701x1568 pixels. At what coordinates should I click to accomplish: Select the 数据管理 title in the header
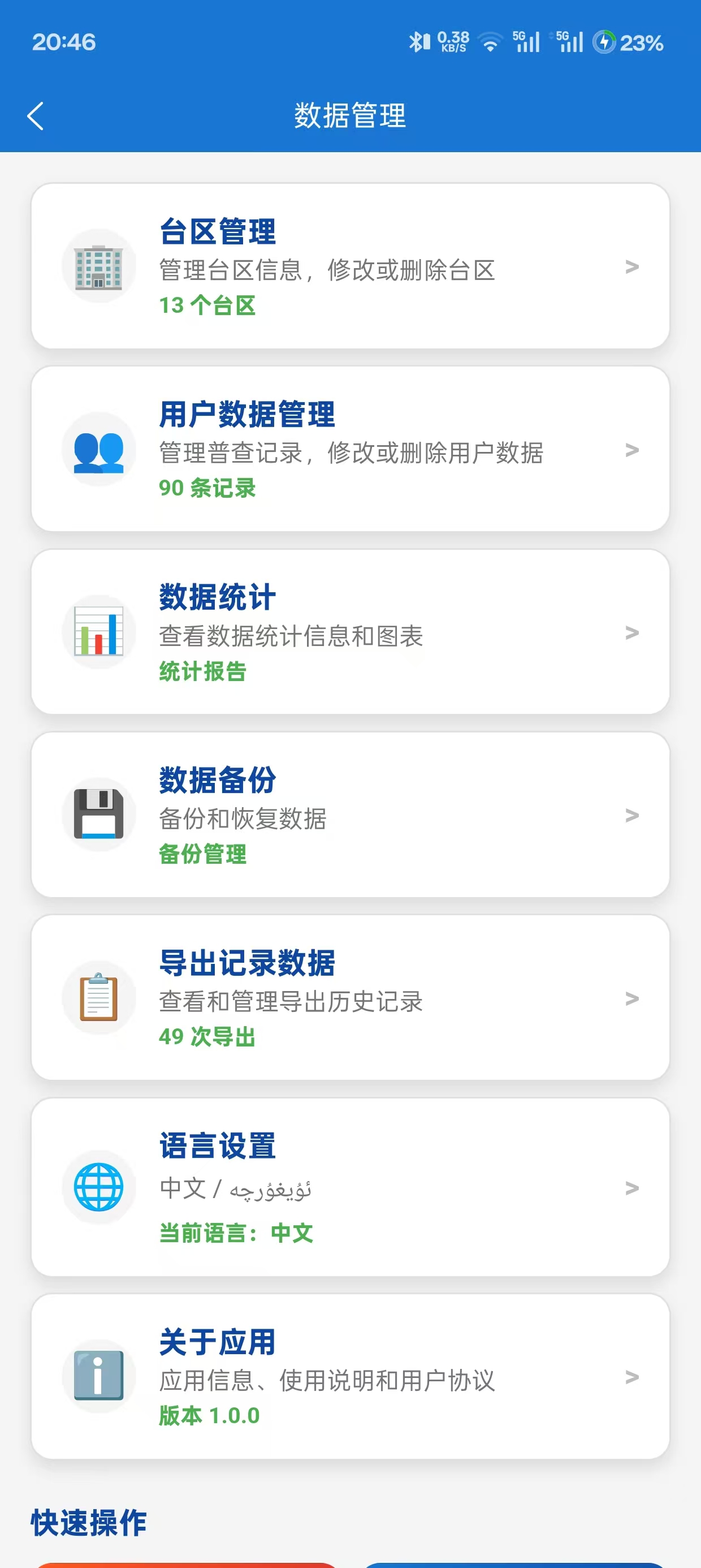pos(350,115)
